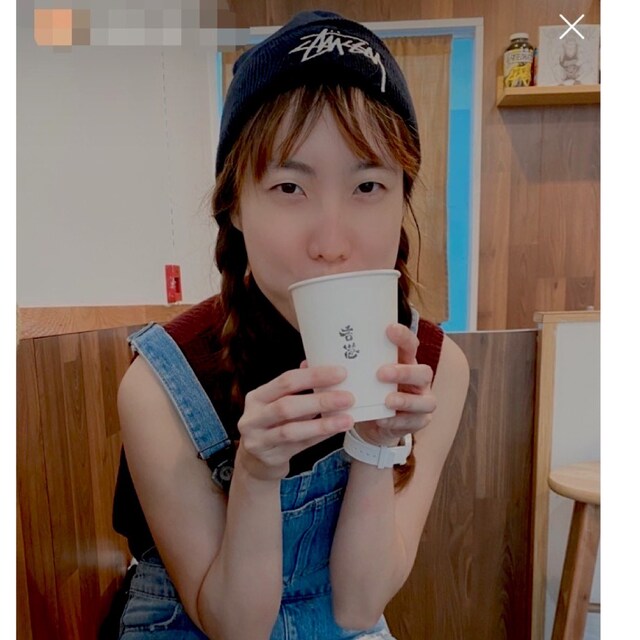Open the poster's profile from the avatar

click(53, 27)
